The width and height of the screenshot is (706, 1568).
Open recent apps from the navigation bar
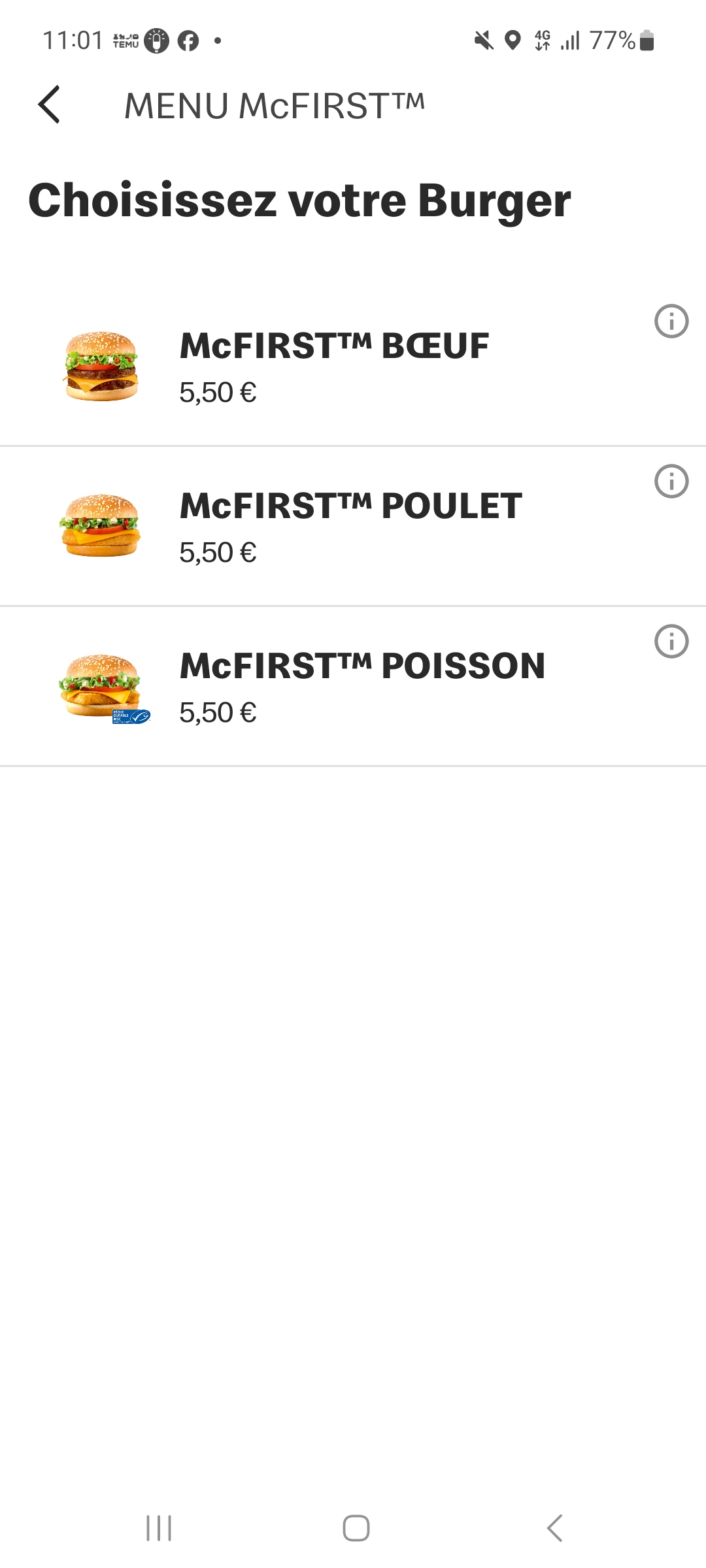(x=159, y=1528)
